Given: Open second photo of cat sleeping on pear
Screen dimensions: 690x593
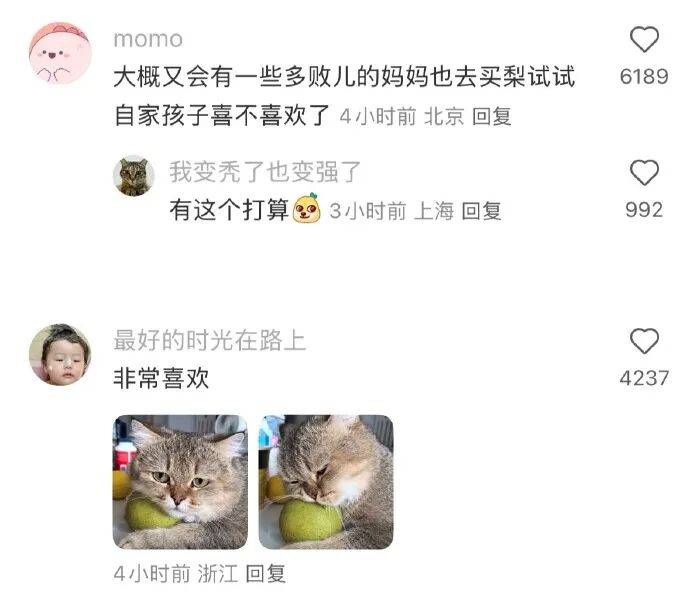Looking at the screenshot, I should tap(326, 482).
